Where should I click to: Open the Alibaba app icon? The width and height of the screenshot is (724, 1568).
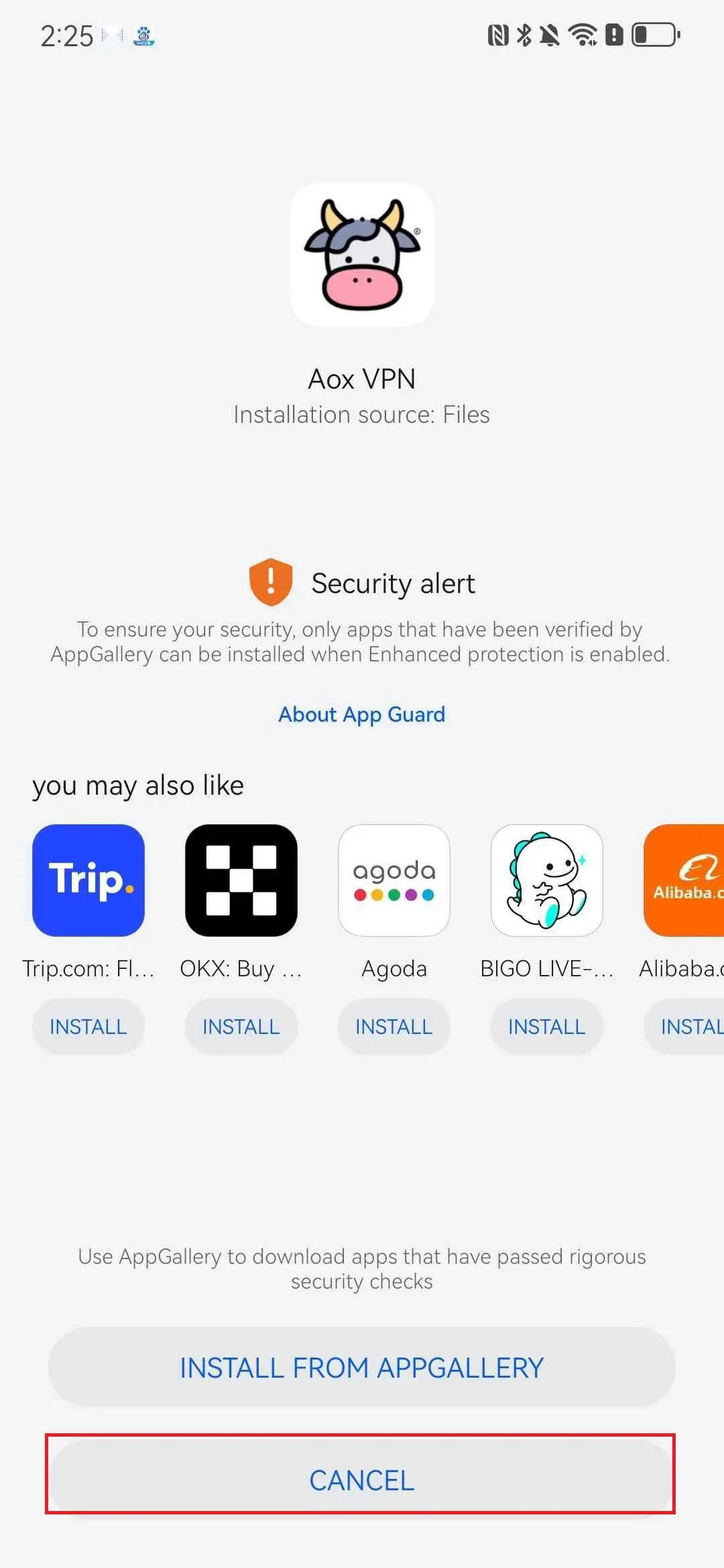(x=685, y=880)
